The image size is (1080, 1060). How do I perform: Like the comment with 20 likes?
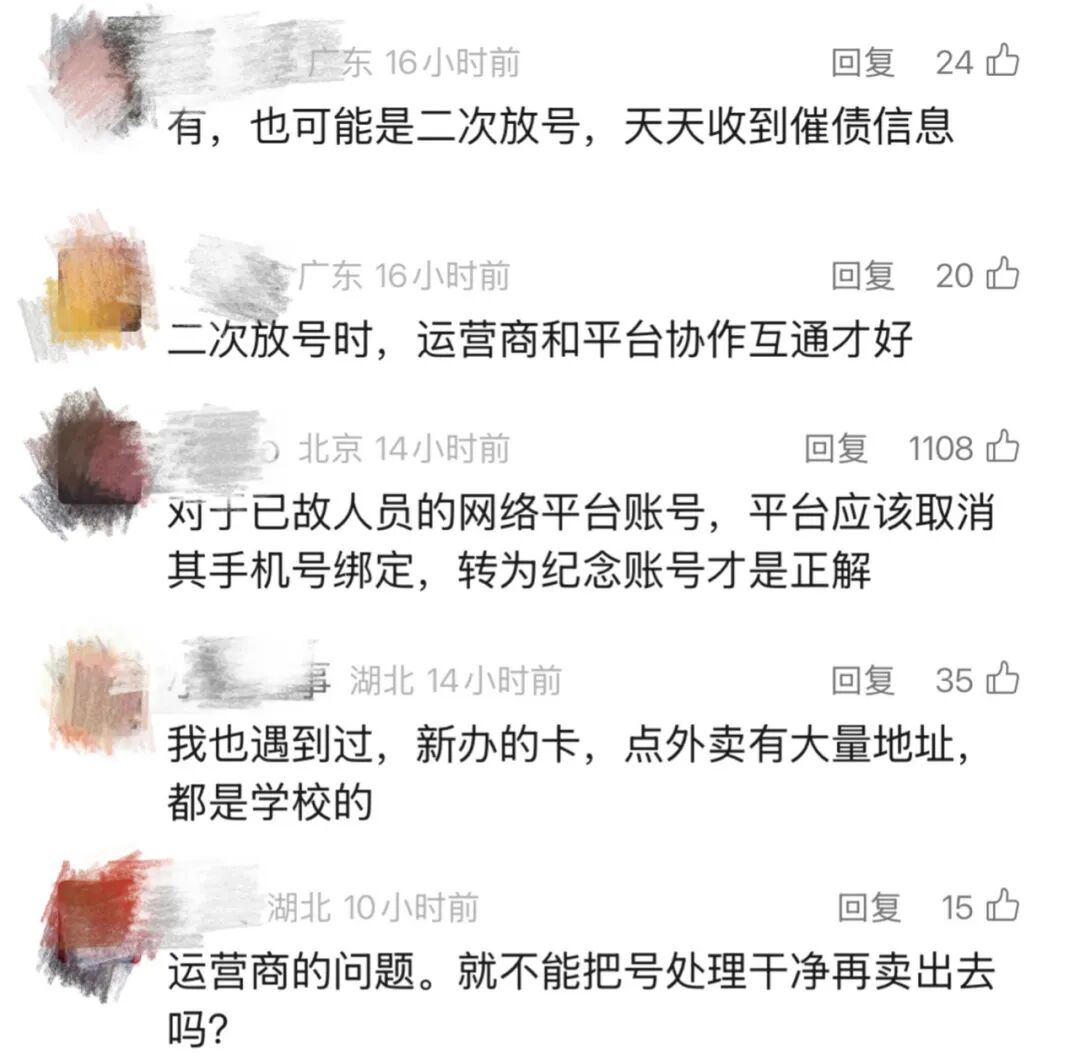coord(1002,274)
